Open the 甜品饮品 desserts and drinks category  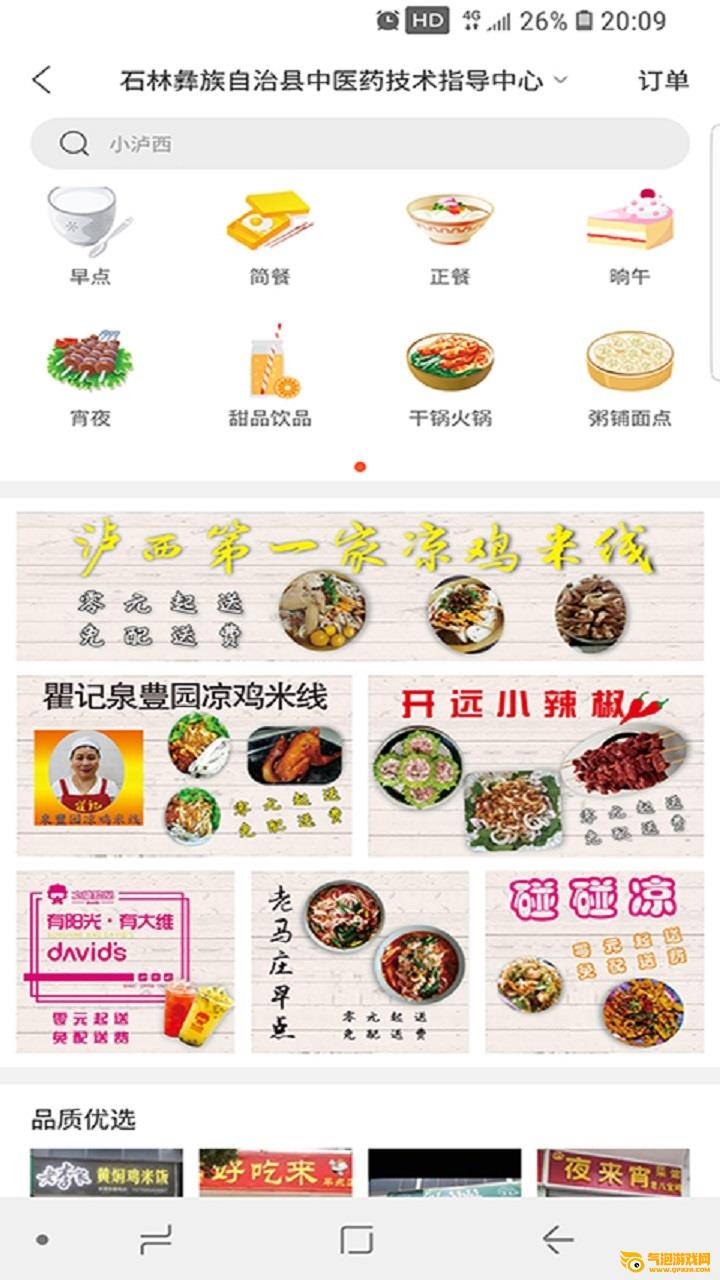click(269, 377)
